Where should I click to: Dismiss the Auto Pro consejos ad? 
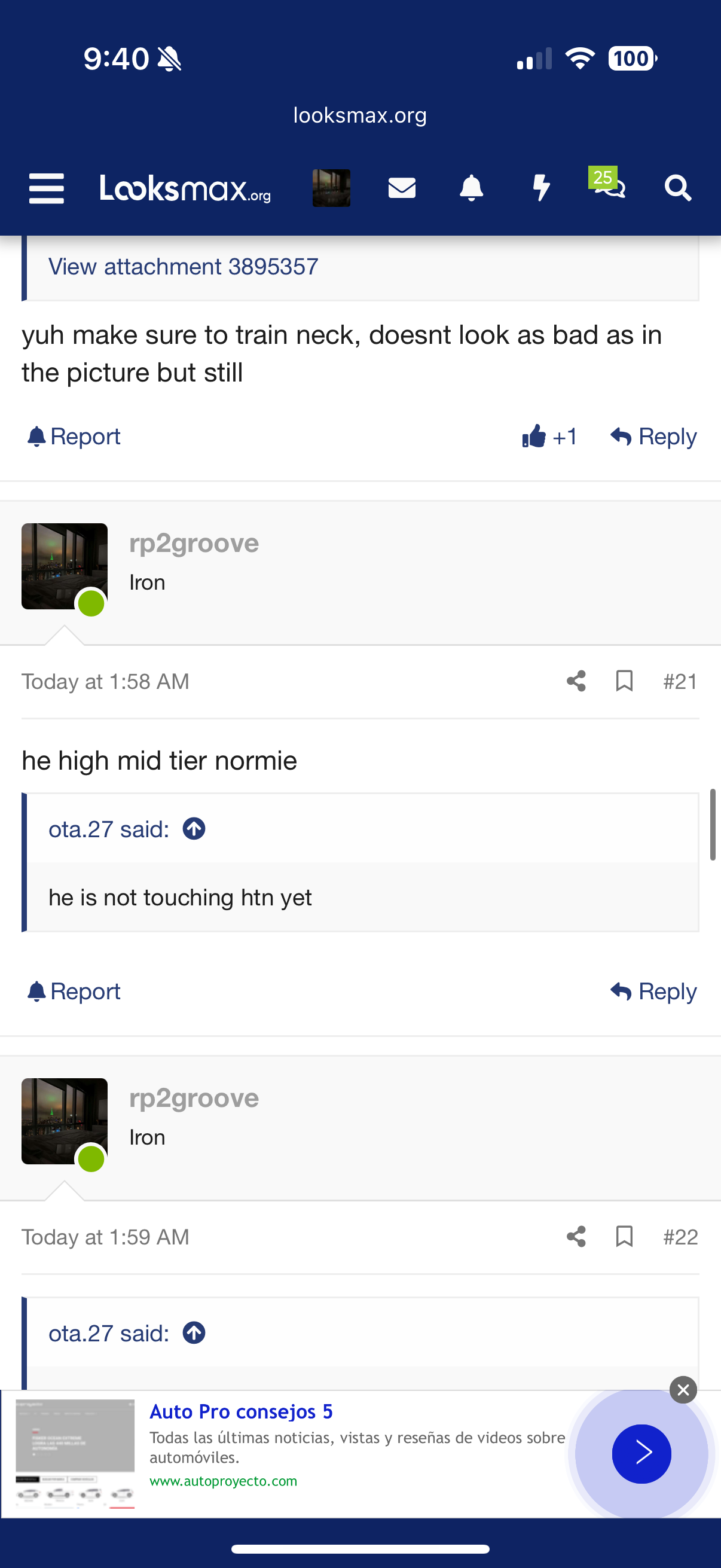683,1390
